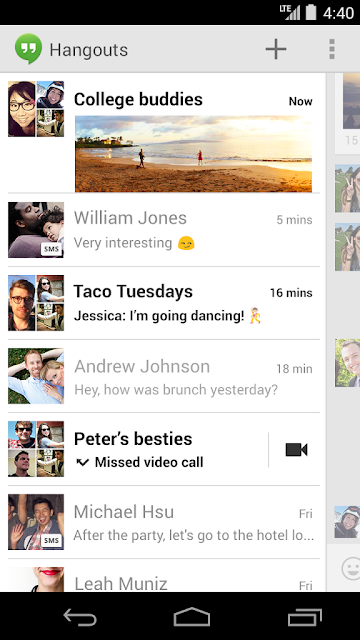Open recent apps from navigation bar
The height and width of the screenshot is (640, 360).
coord(304,617)
